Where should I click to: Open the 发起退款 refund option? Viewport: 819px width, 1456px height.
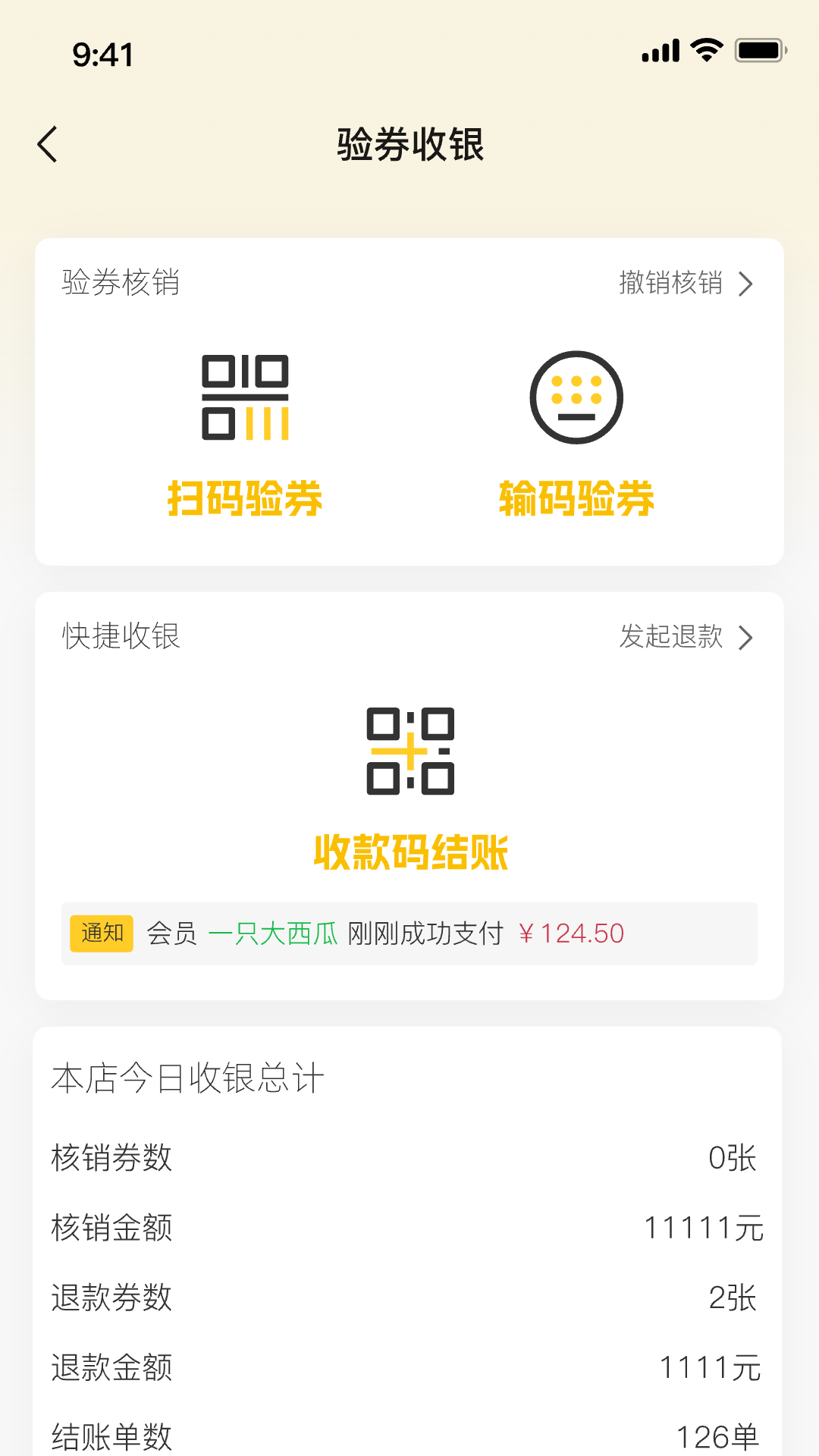[670, 639]
